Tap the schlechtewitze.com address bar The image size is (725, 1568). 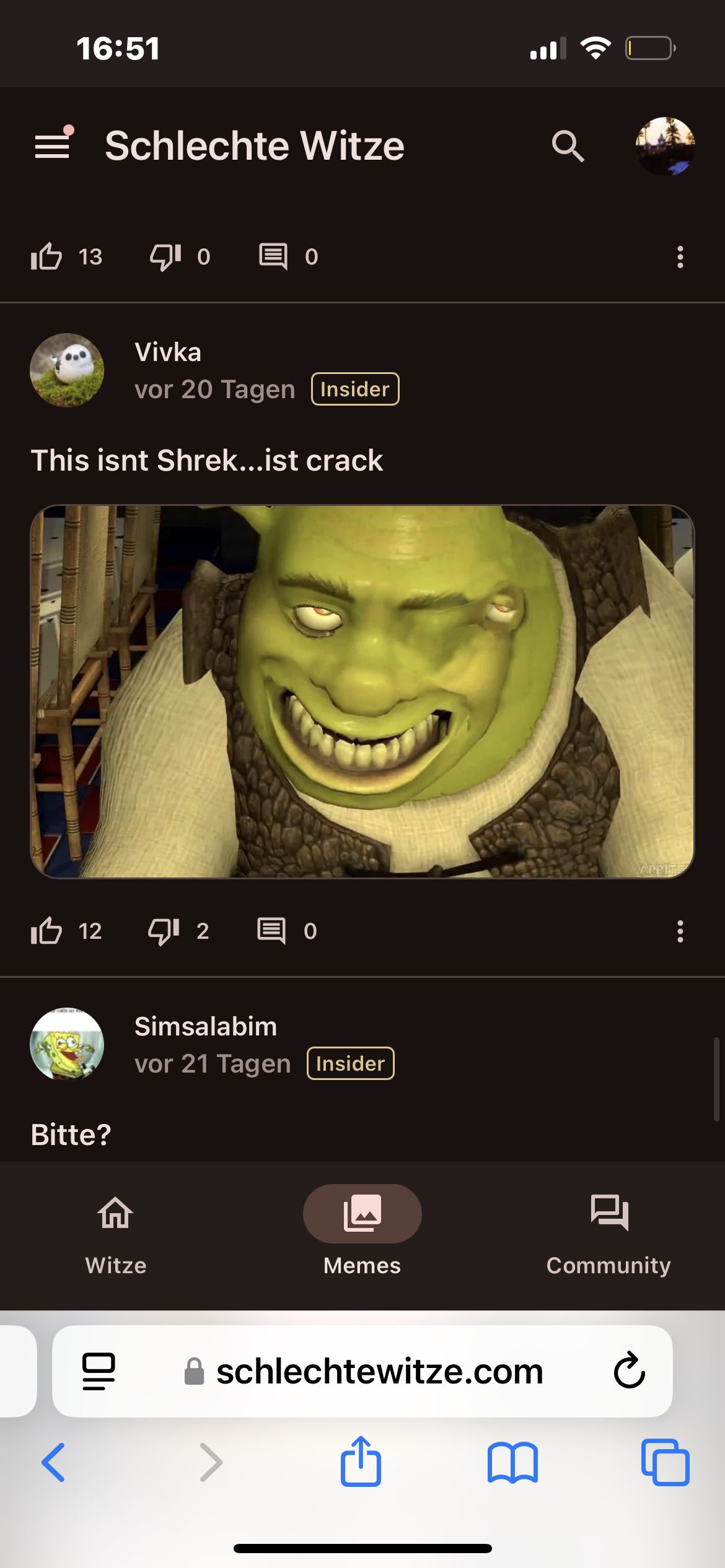tap(378, 1371)
